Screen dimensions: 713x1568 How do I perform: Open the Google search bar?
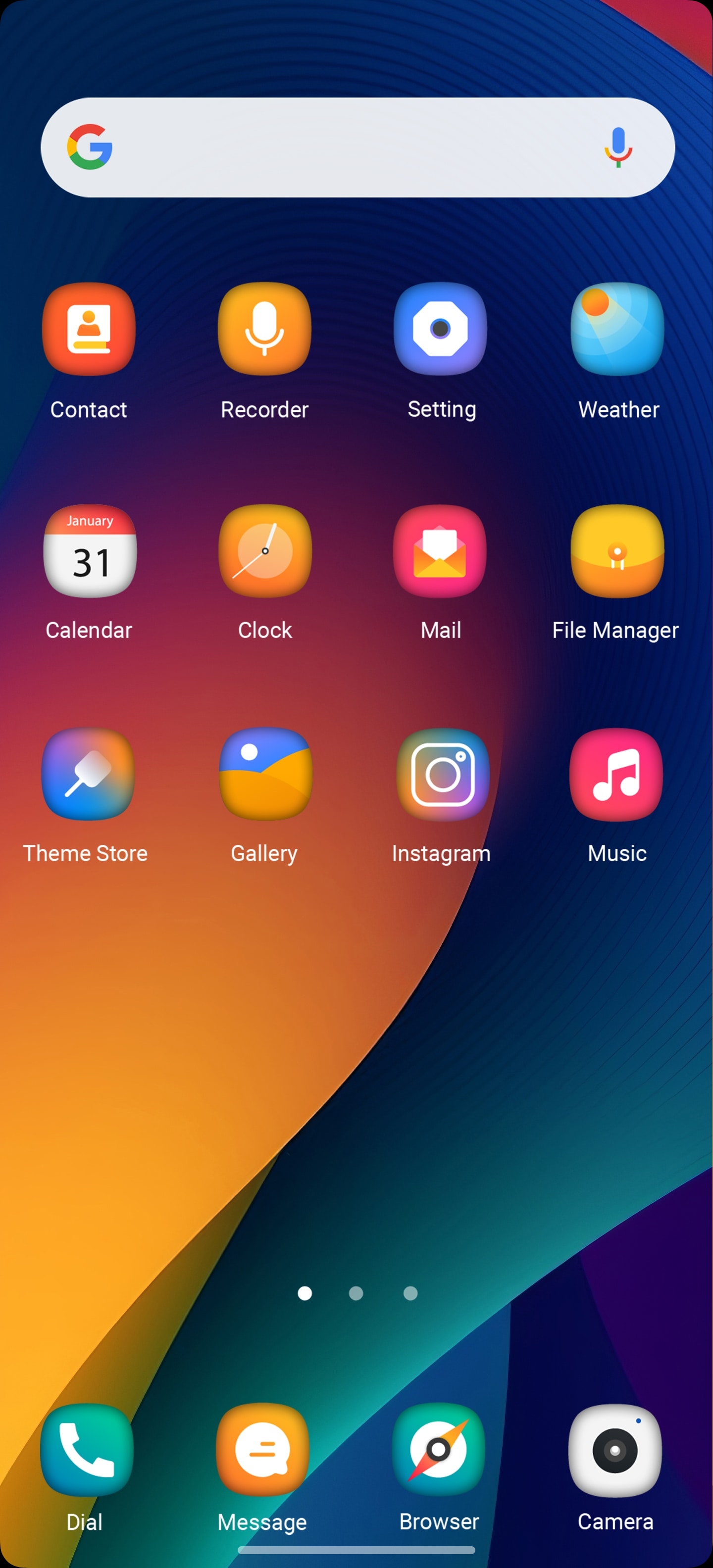point(341,147)
